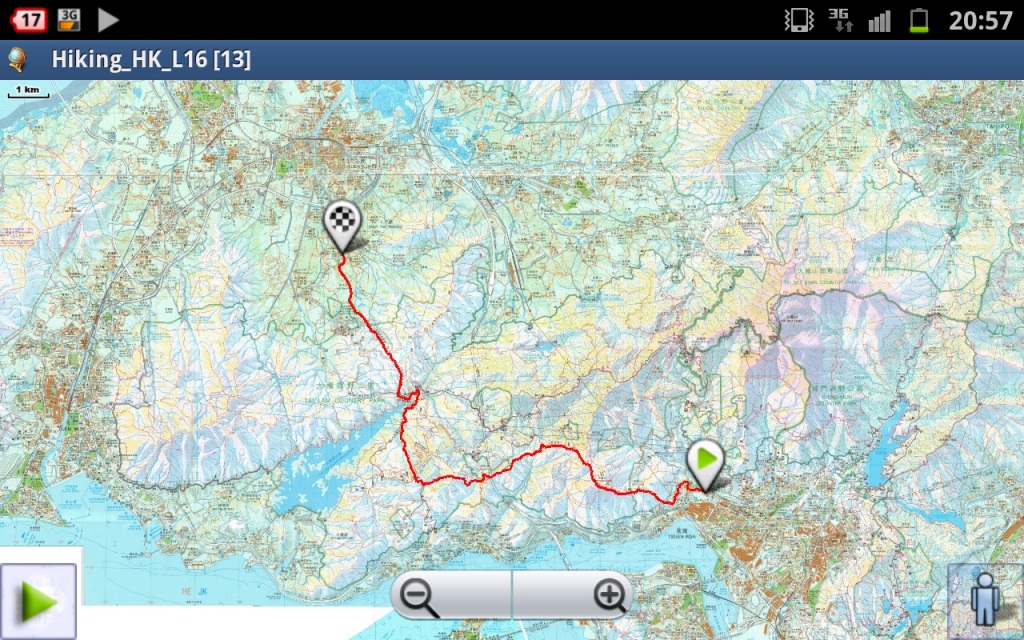The height and width of the screenshot is (640, 1024).
Task: Start track playback with green arrow button
Action: [x=39, y=601]
